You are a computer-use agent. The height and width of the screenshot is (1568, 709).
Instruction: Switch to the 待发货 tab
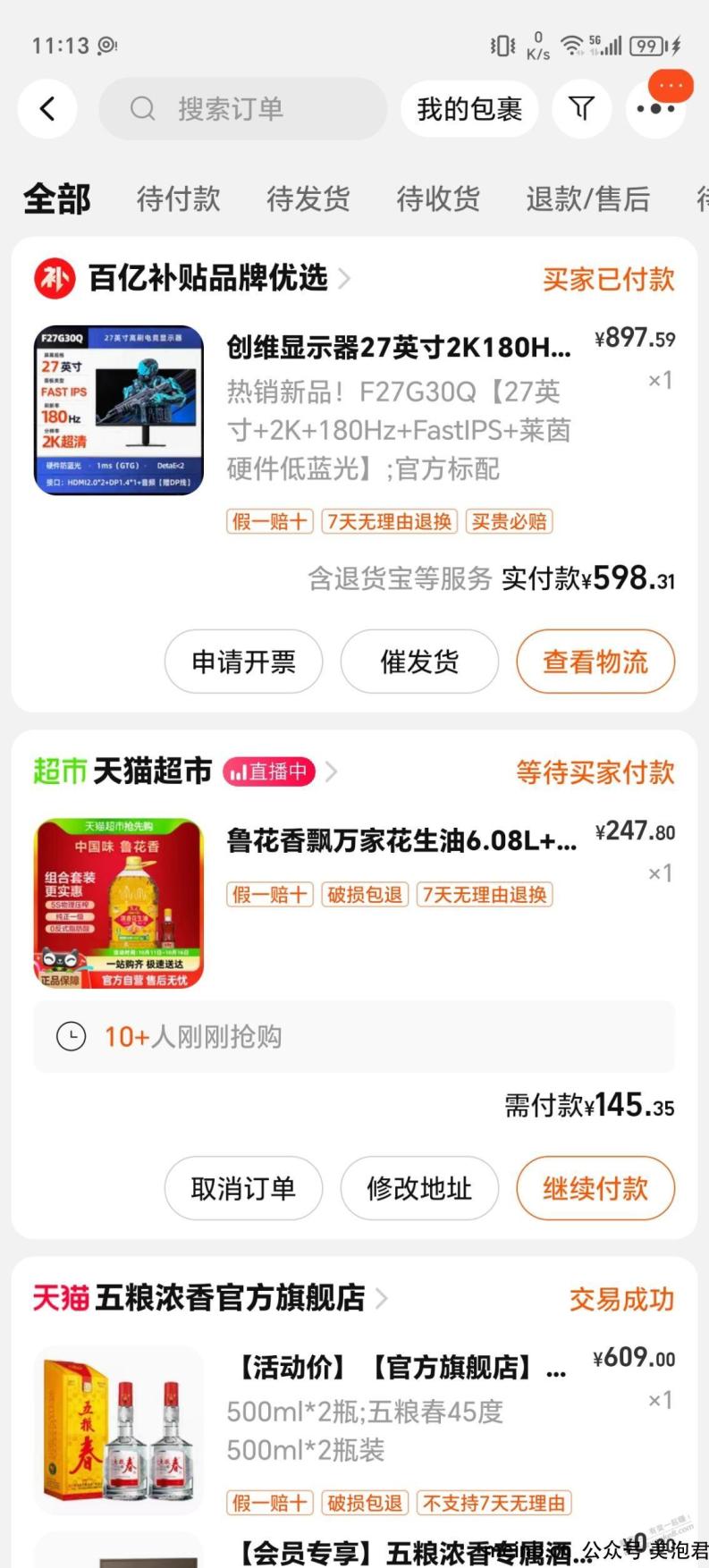click(x=308, y=198)
